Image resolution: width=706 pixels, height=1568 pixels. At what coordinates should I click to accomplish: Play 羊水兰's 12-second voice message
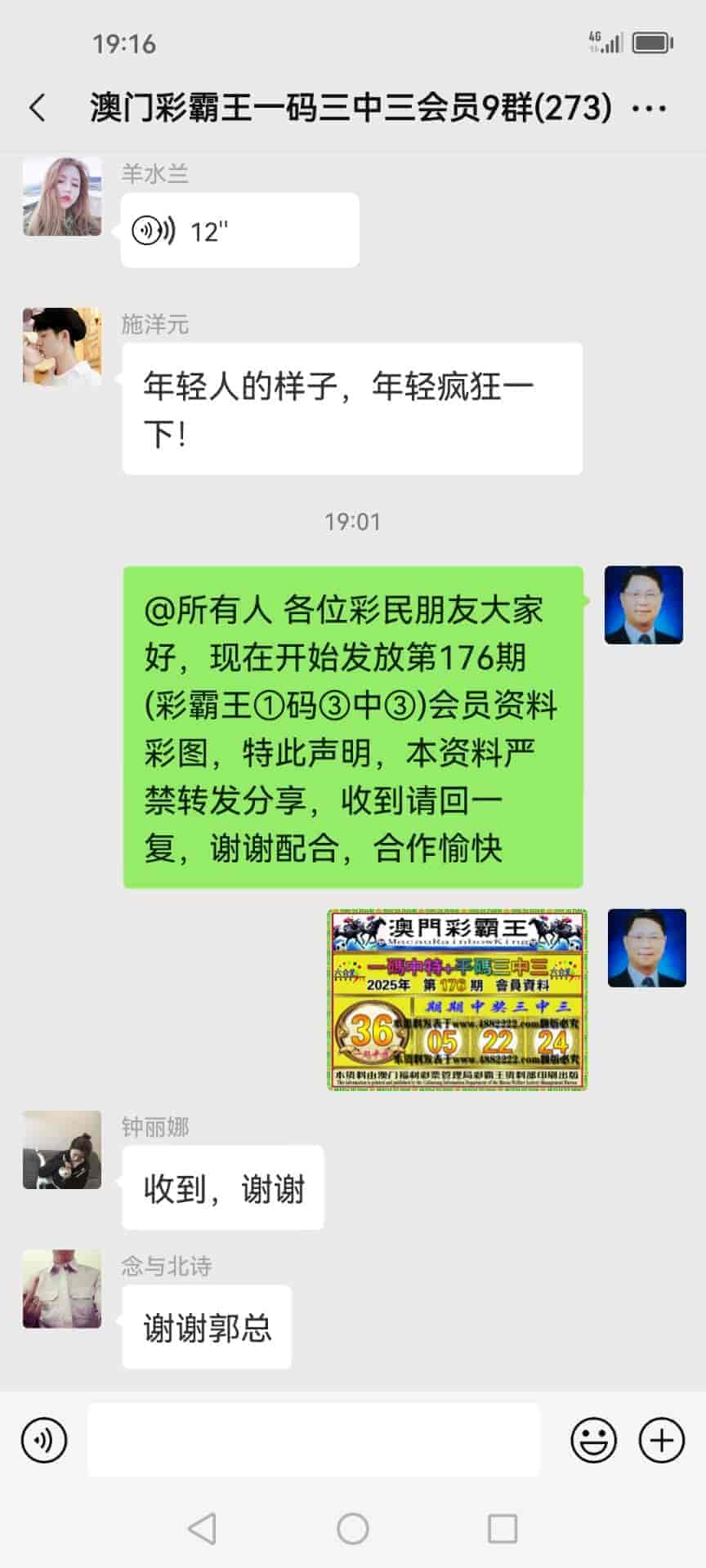tap(239, 231)
